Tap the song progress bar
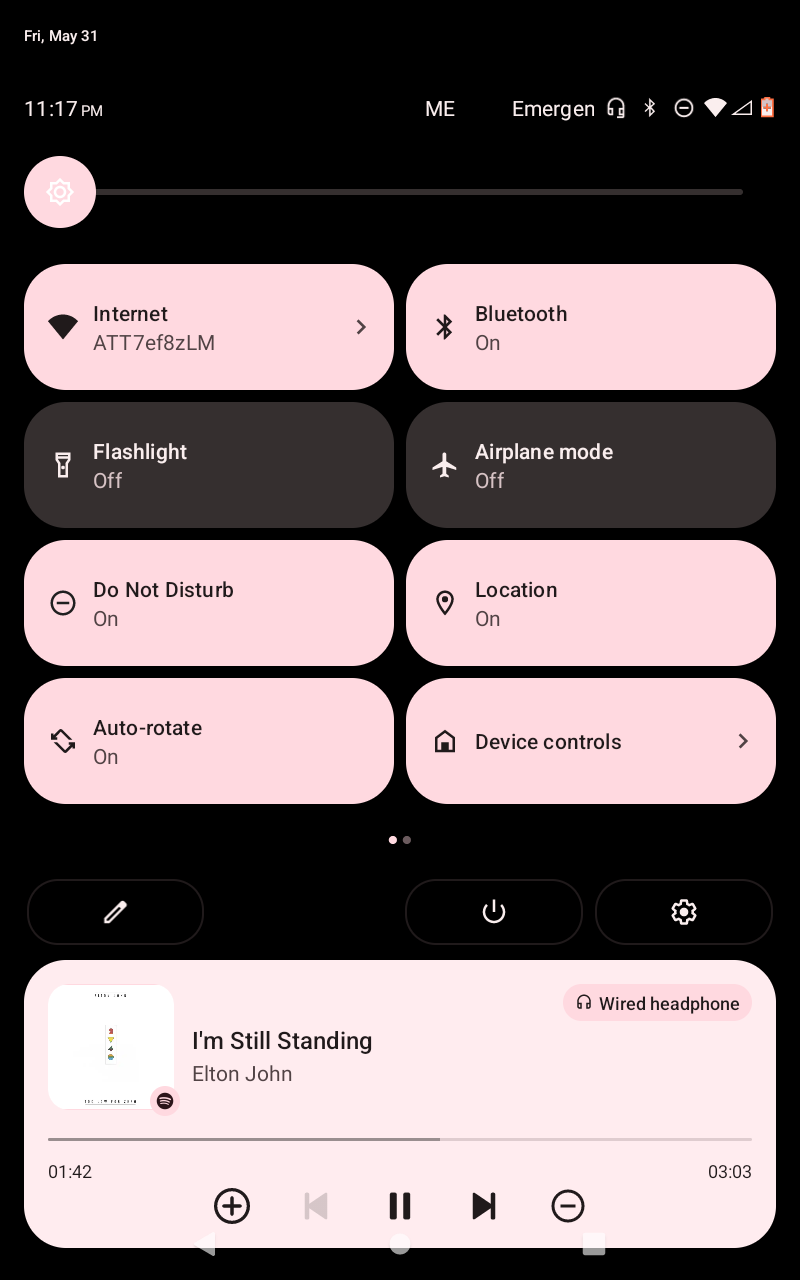Screen dimensions: 800x1280 click(400, 1139)
